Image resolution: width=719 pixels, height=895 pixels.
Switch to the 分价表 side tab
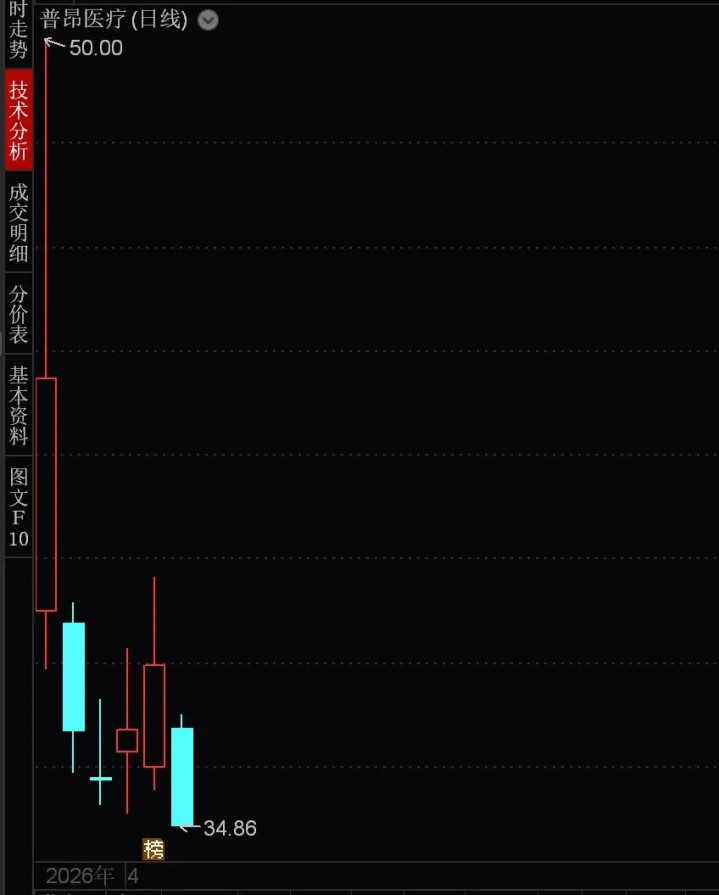(x=18, y=313)
